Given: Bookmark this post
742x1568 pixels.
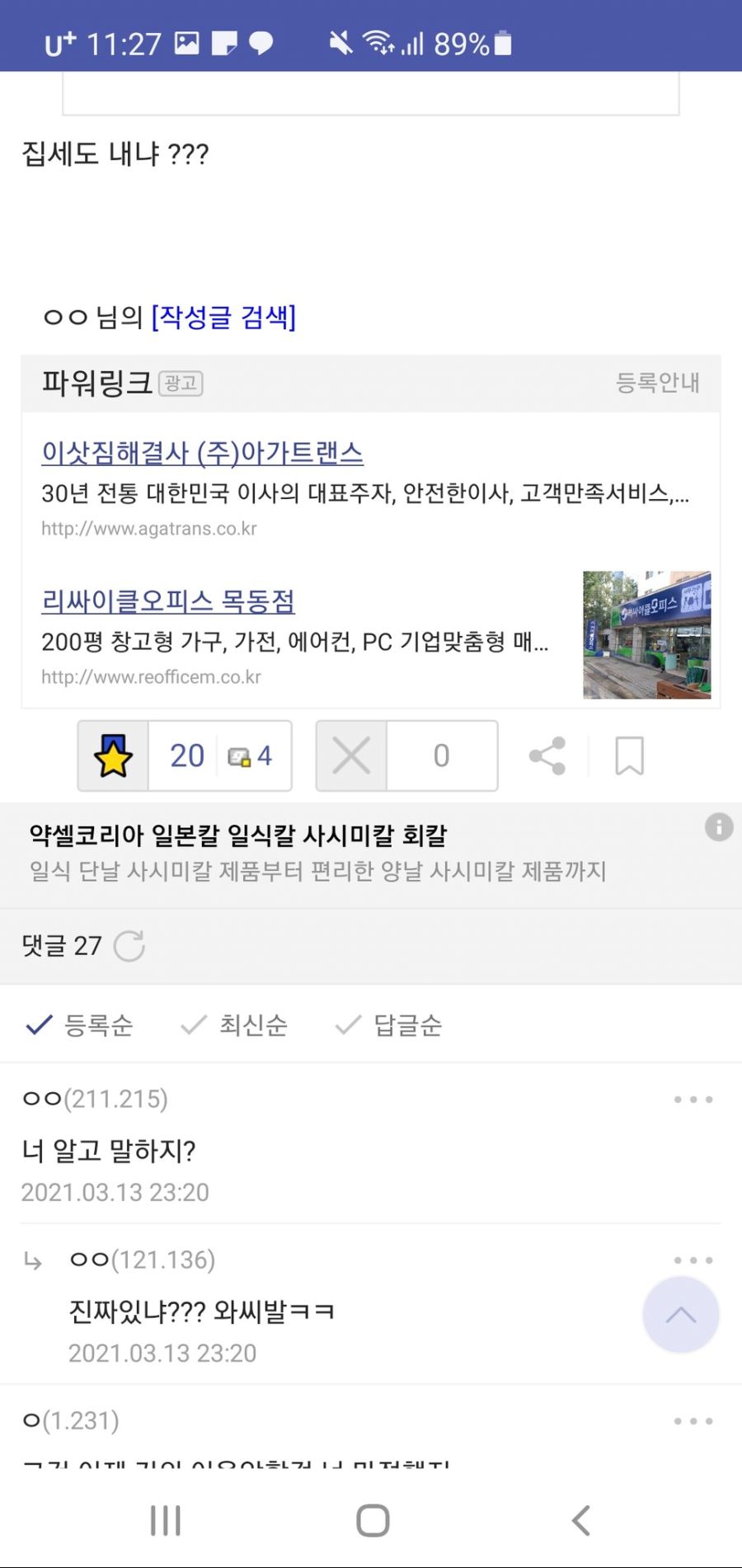Looking at the screenshot, I should pos(629,756).
